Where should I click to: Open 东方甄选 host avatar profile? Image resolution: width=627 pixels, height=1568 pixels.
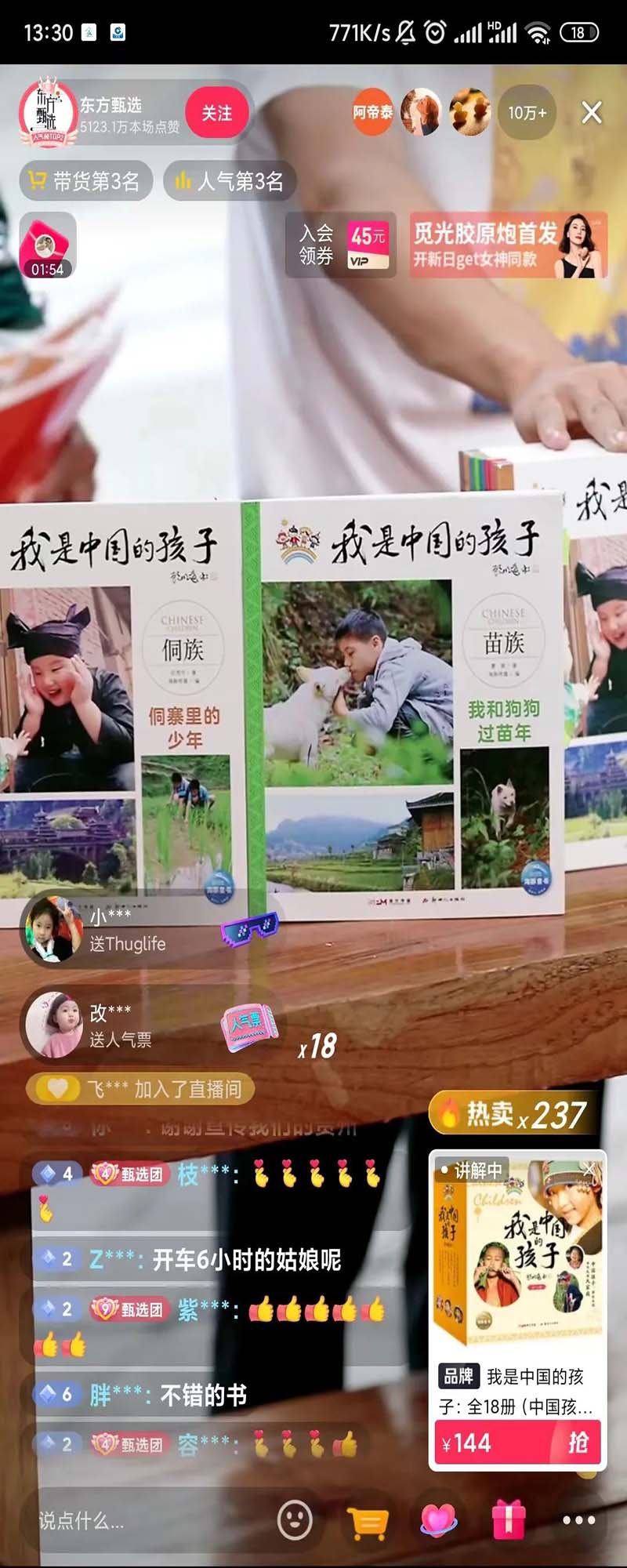click(49, 114)
